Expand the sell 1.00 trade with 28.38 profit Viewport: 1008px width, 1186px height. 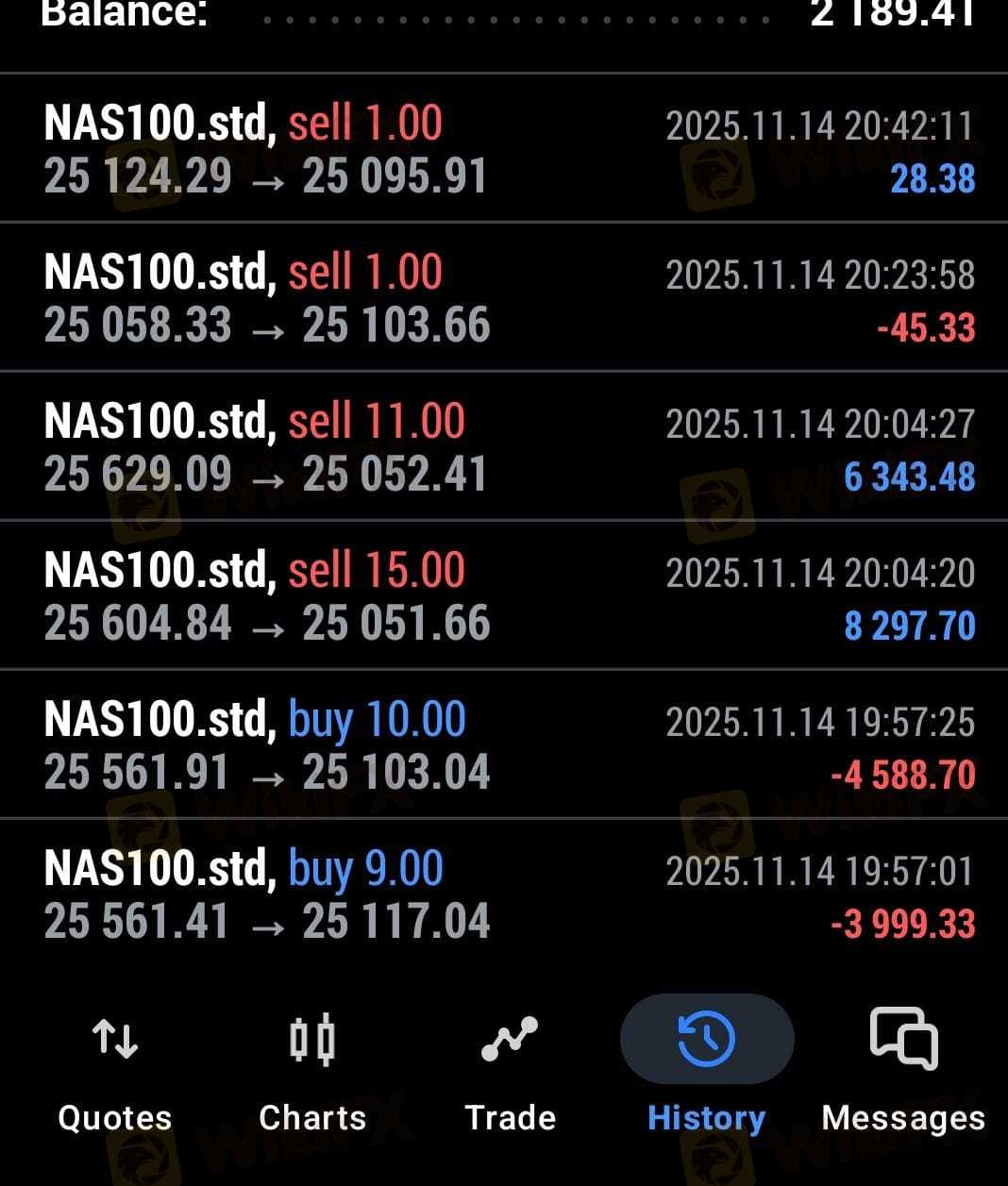[504, 149]
